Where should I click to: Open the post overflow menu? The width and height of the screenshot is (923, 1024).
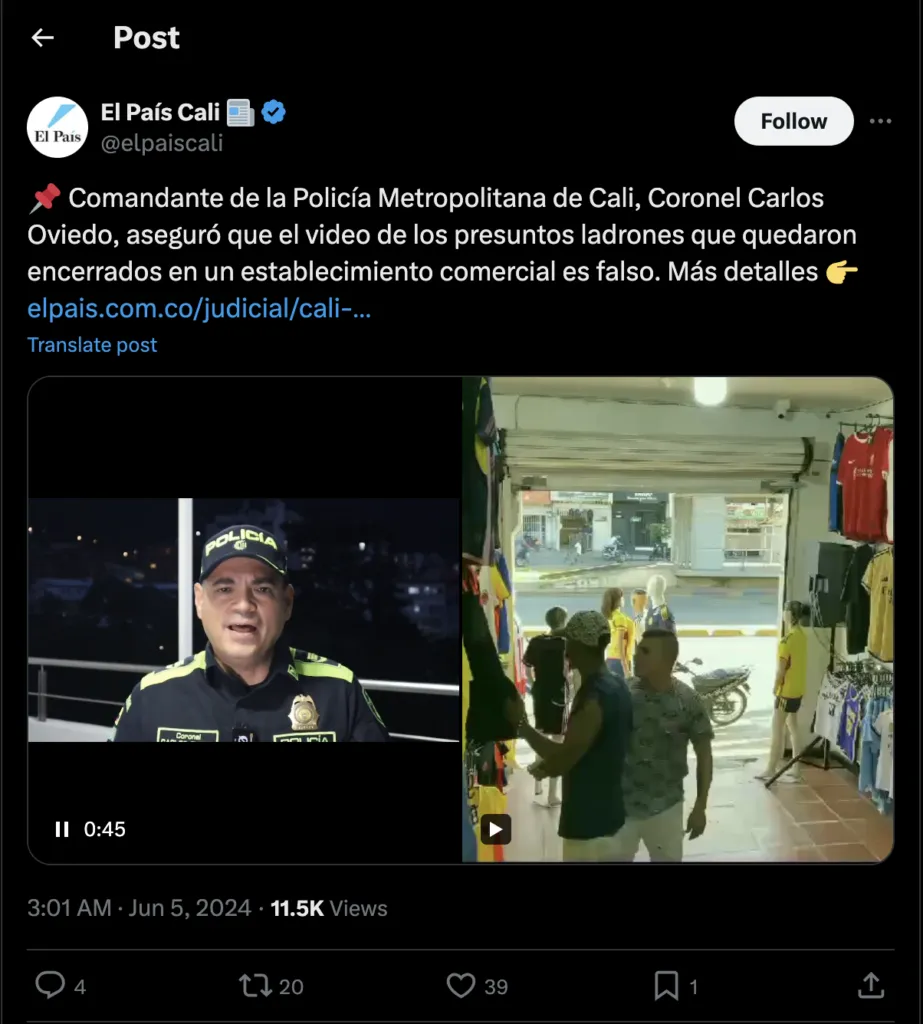[880, 121]
